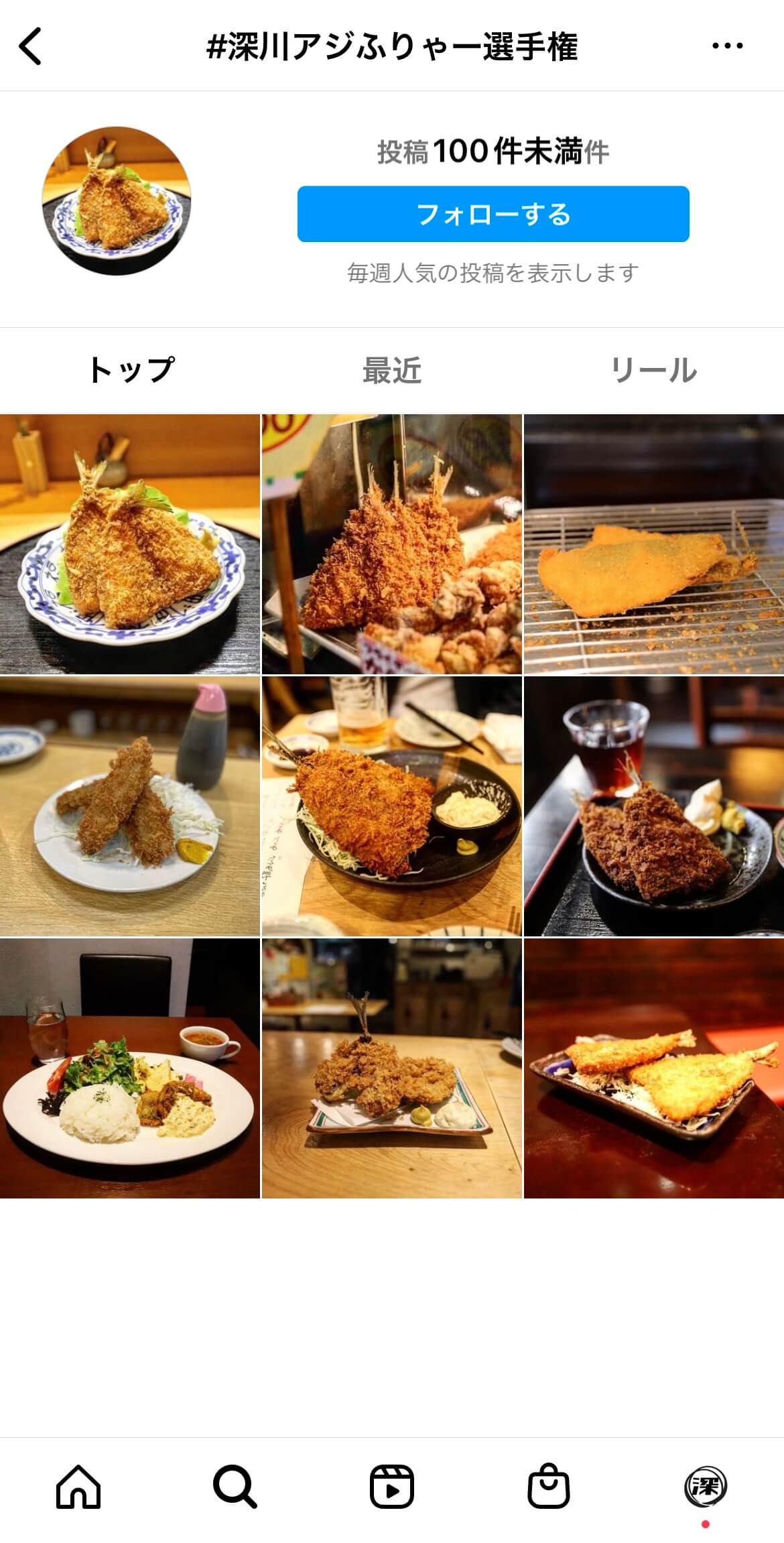Image resolution: width=784 pixels, height=1543 pixels.
Task: Open my profile from the bottom bar
Action: point(705,1487)
